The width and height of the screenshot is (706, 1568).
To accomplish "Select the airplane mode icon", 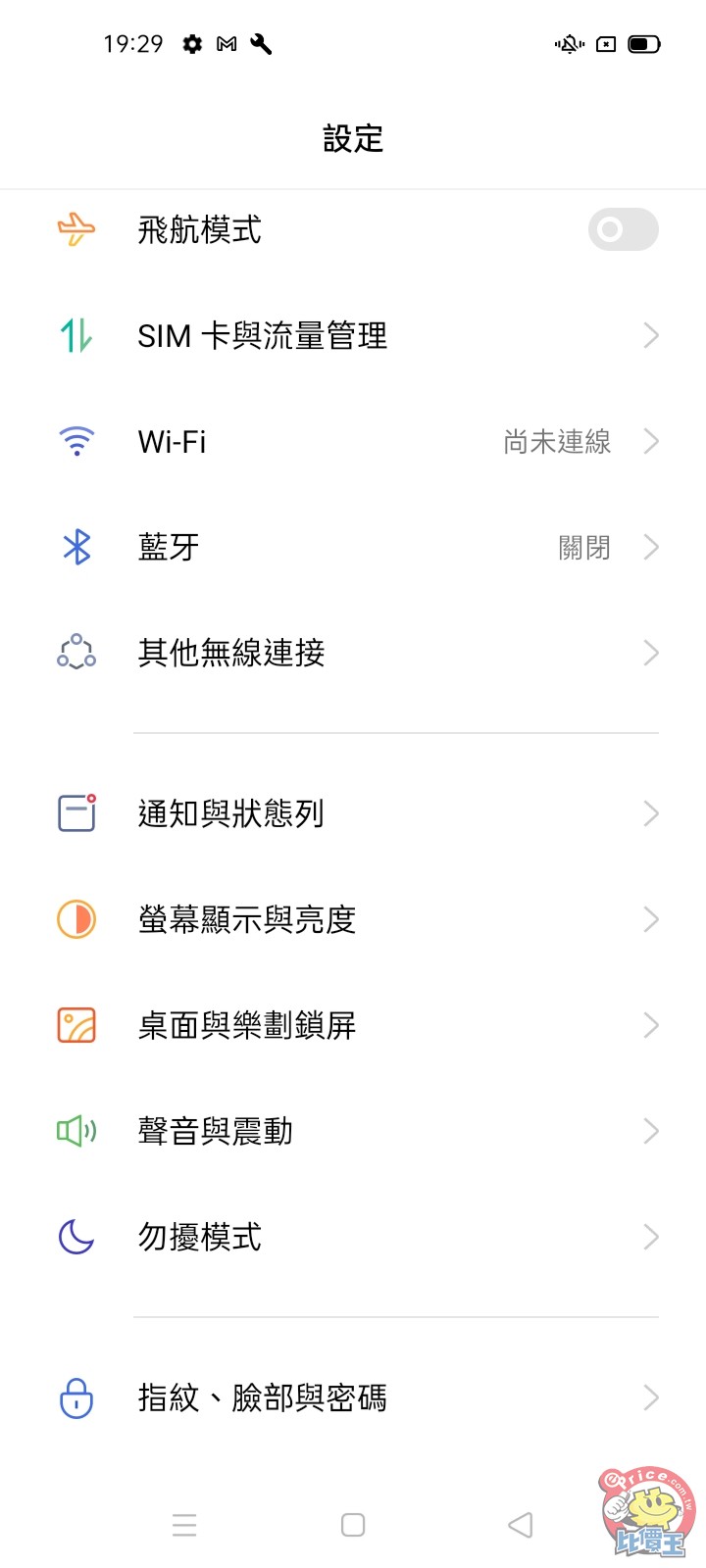I will click(x=76, y=228).
